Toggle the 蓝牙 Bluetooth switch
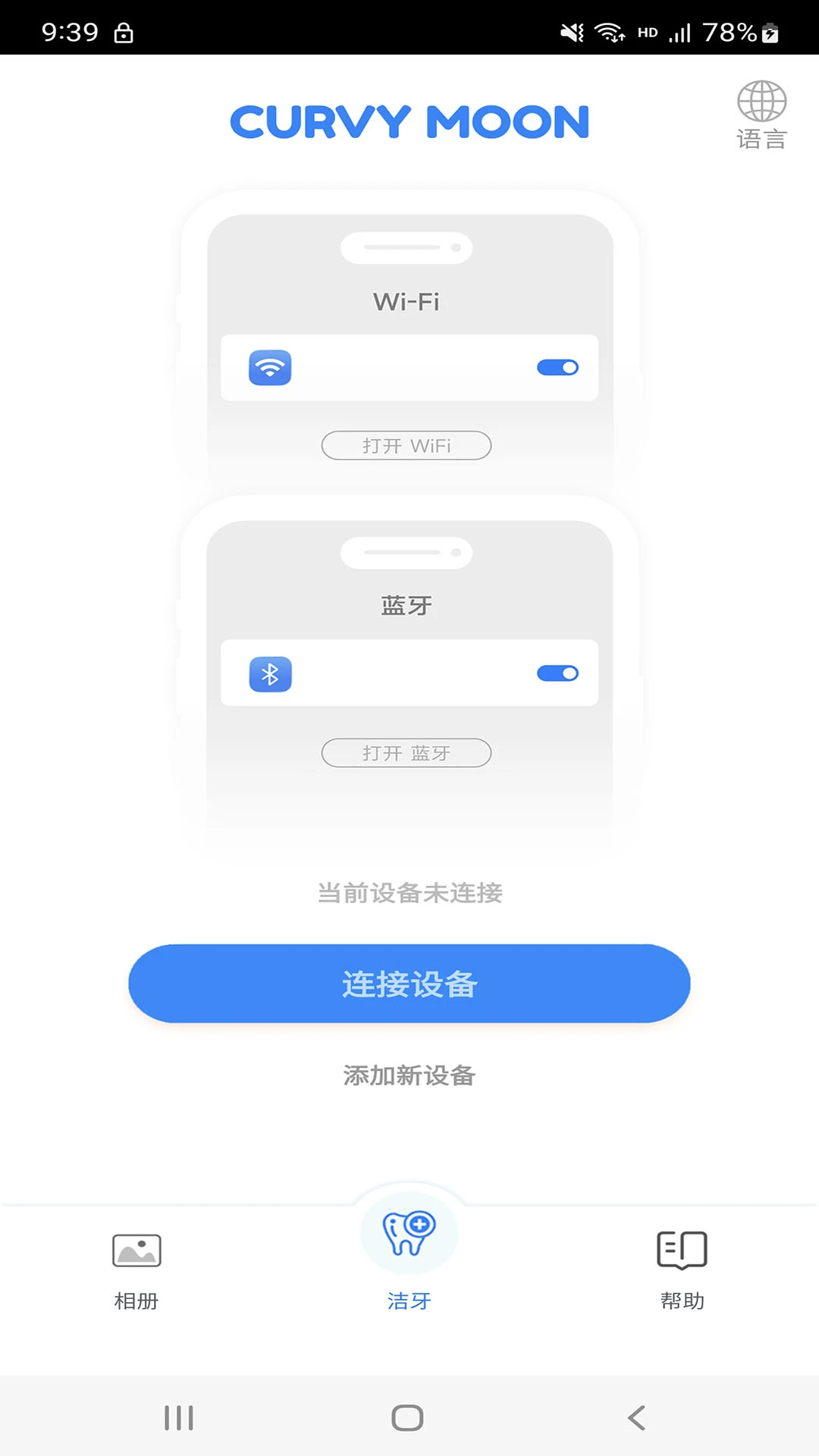The height and width of the screenshot is (1456, 819). pos(557,673)
